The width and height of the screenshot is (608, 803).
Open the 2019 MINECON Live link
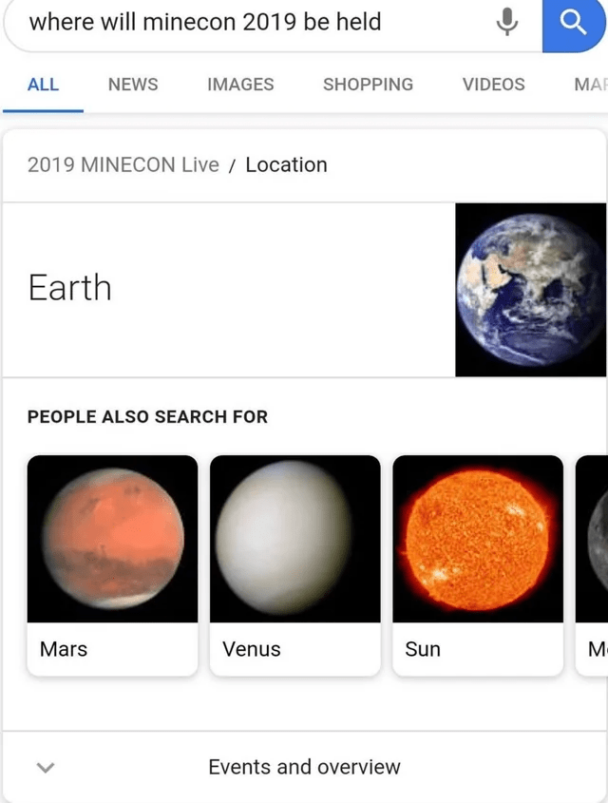tap(123, 165)
